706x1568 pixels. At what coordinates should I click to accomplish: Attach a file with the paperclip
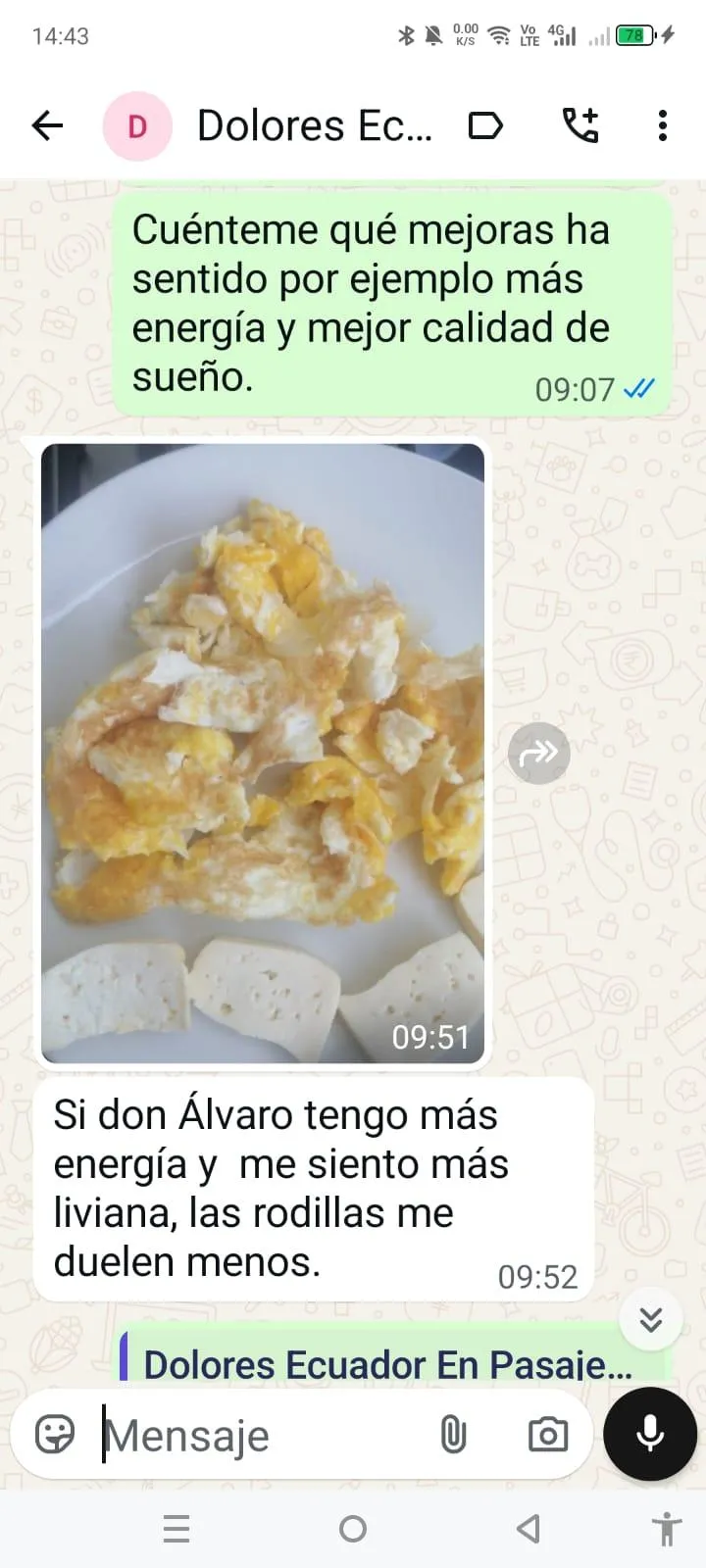pos(453,1435)
